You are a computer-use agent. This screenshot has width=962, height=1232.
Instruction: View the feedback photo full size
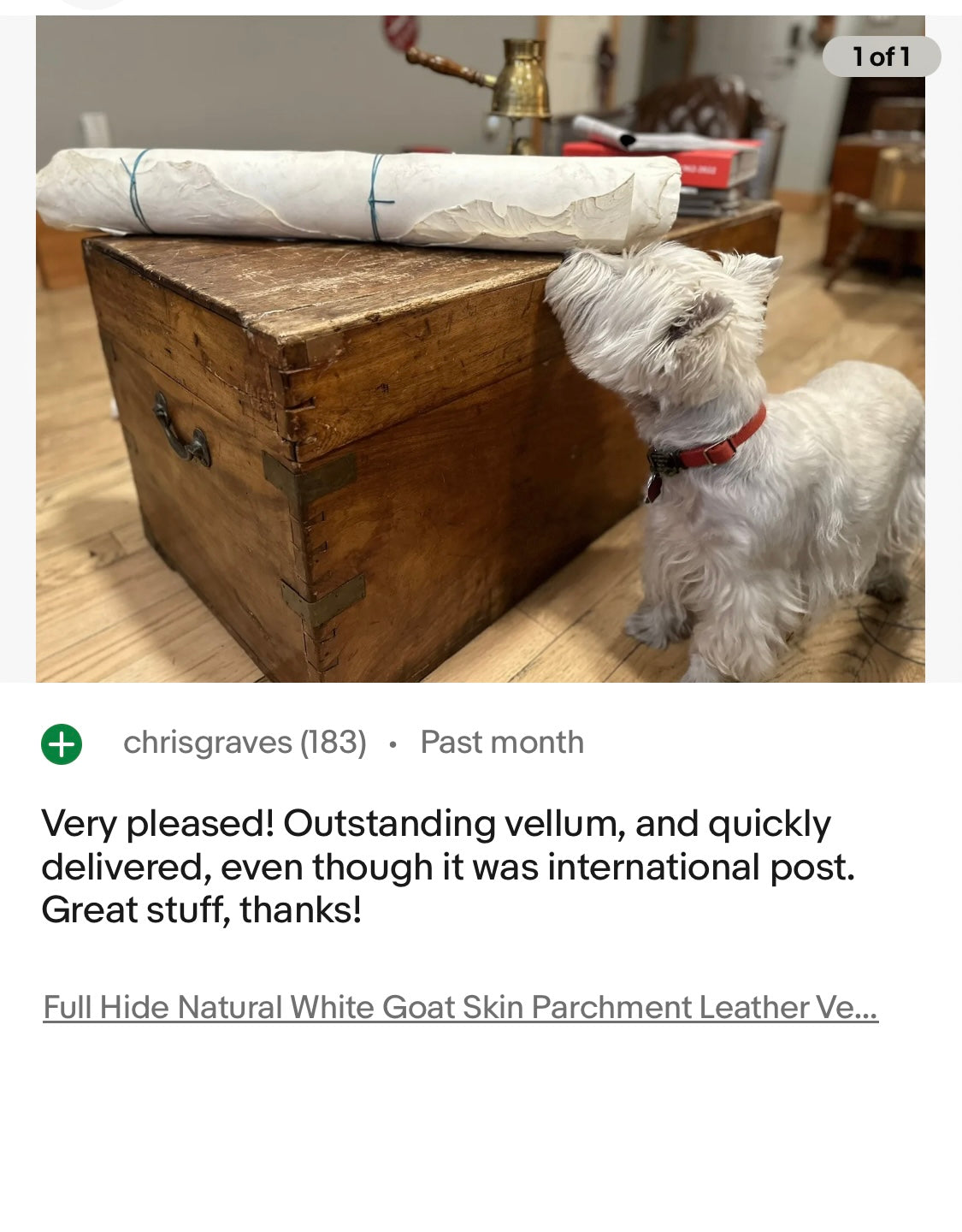480,349
